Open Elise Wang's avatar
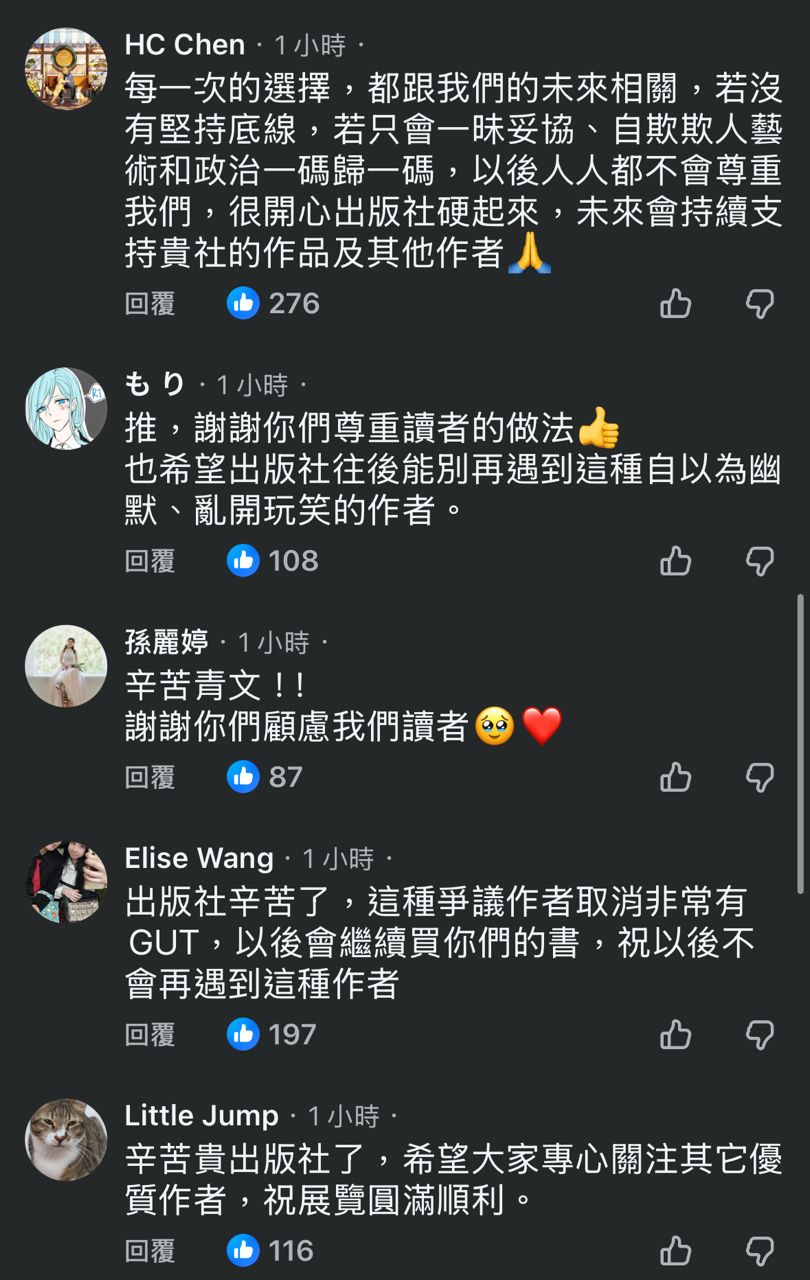This screenshot has width=810, height=1280. 66,881
